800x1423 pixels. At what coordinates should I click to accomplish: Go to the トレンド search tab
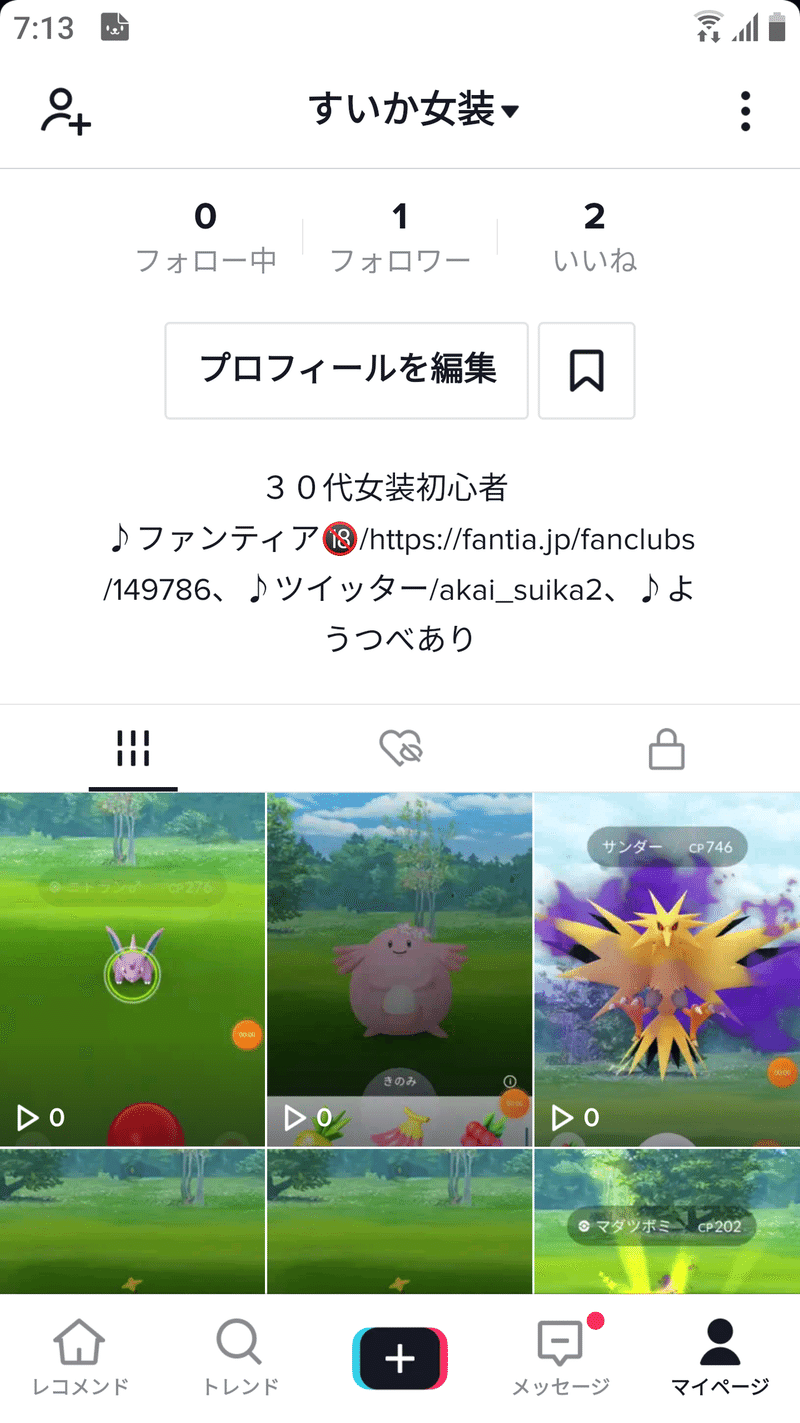pyautogui.click(x=240, y=1358)
